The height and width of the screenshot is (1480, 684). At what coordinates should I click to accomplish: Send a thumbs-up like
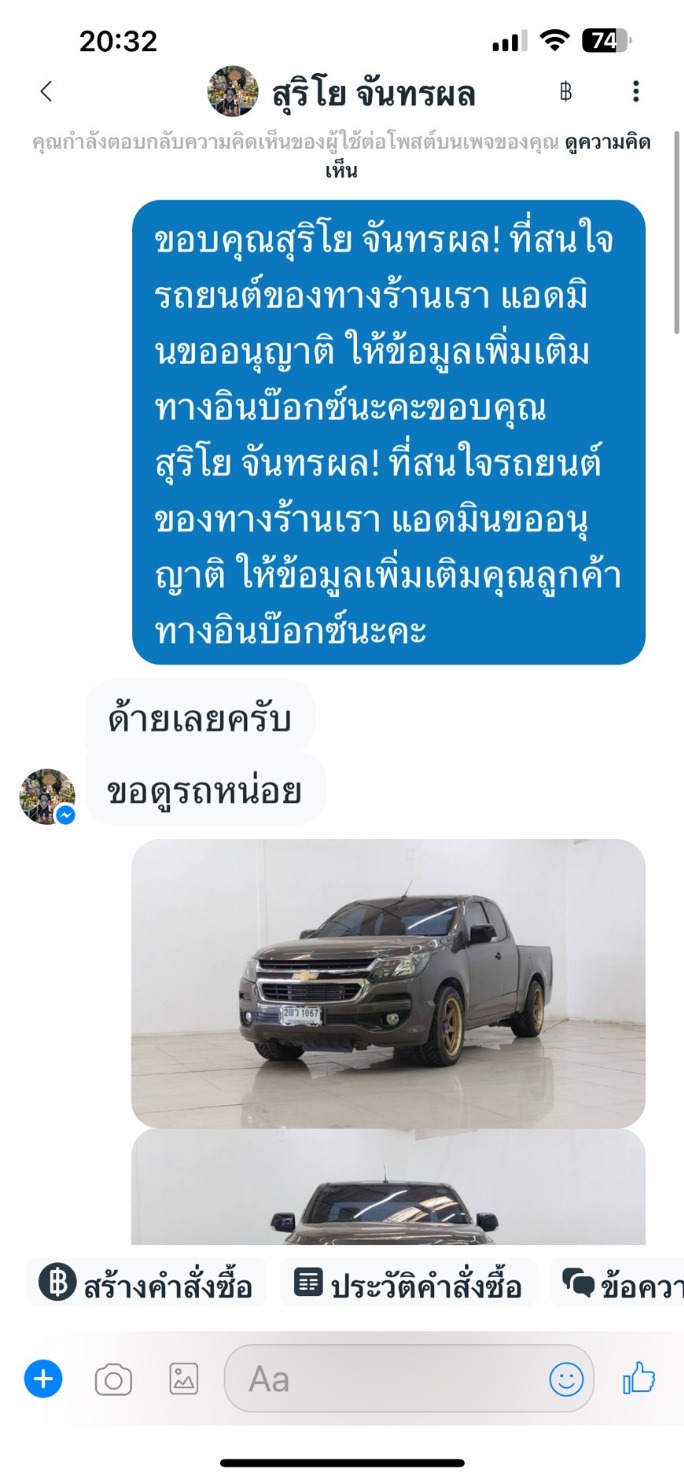click(639, 1380)
